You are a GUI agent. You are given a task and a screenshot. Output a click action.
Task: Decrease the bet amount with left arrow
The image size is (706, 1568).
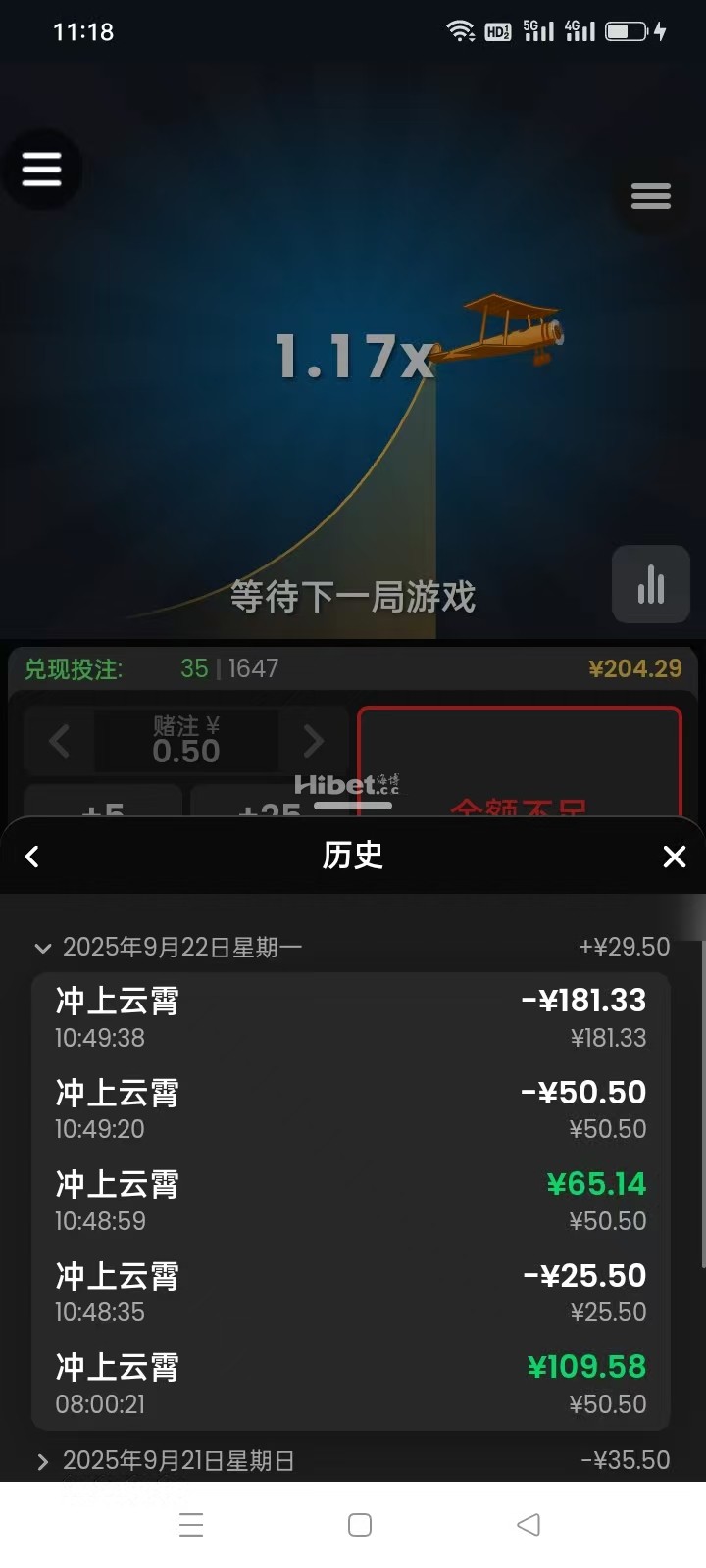(58, 741)
